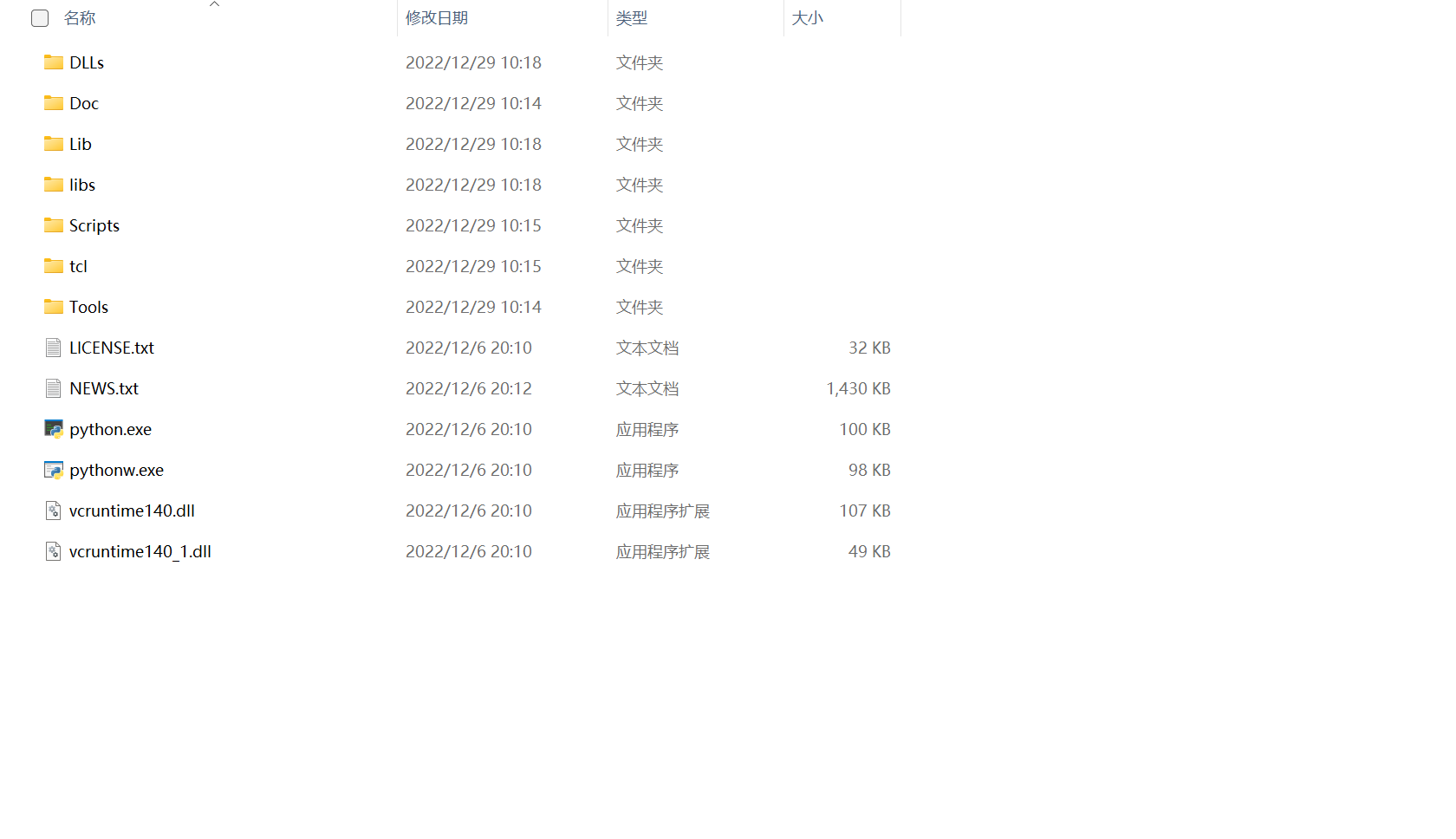The width and height of the screenshot is (1456, 839).
Task: Sort by the 修改日期 column header
Action: point(437,18)
